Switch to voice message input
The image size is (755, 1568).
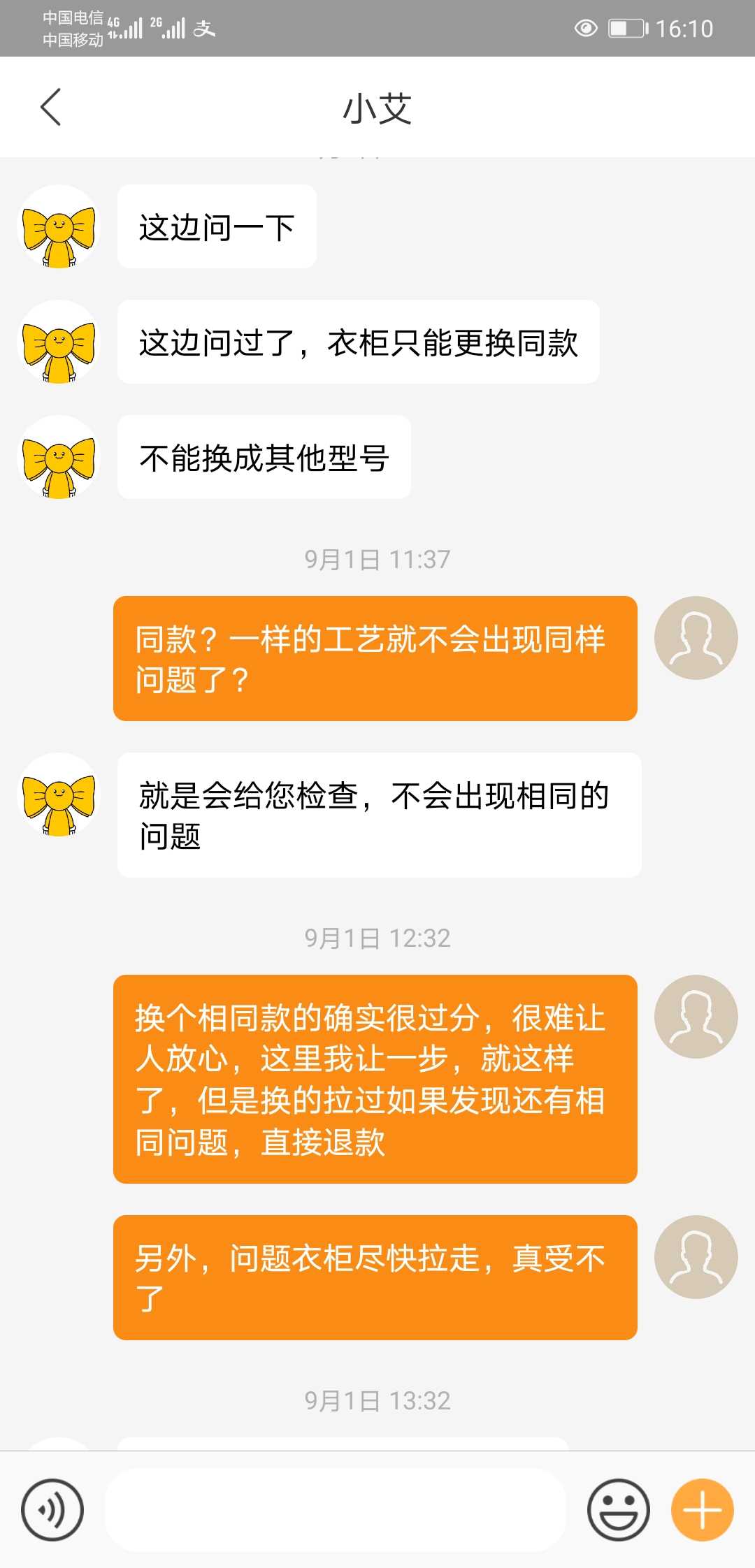[x=52, y=1510]
